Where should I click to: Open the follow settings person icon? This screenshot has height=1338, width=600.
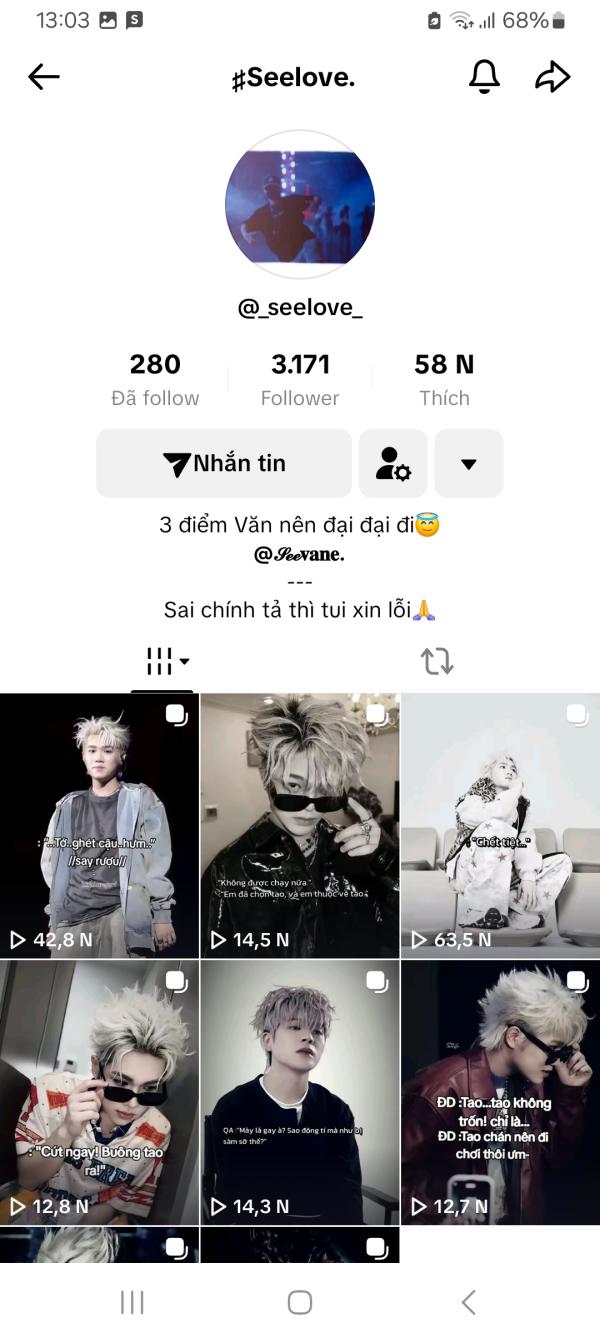pos(393,464)
